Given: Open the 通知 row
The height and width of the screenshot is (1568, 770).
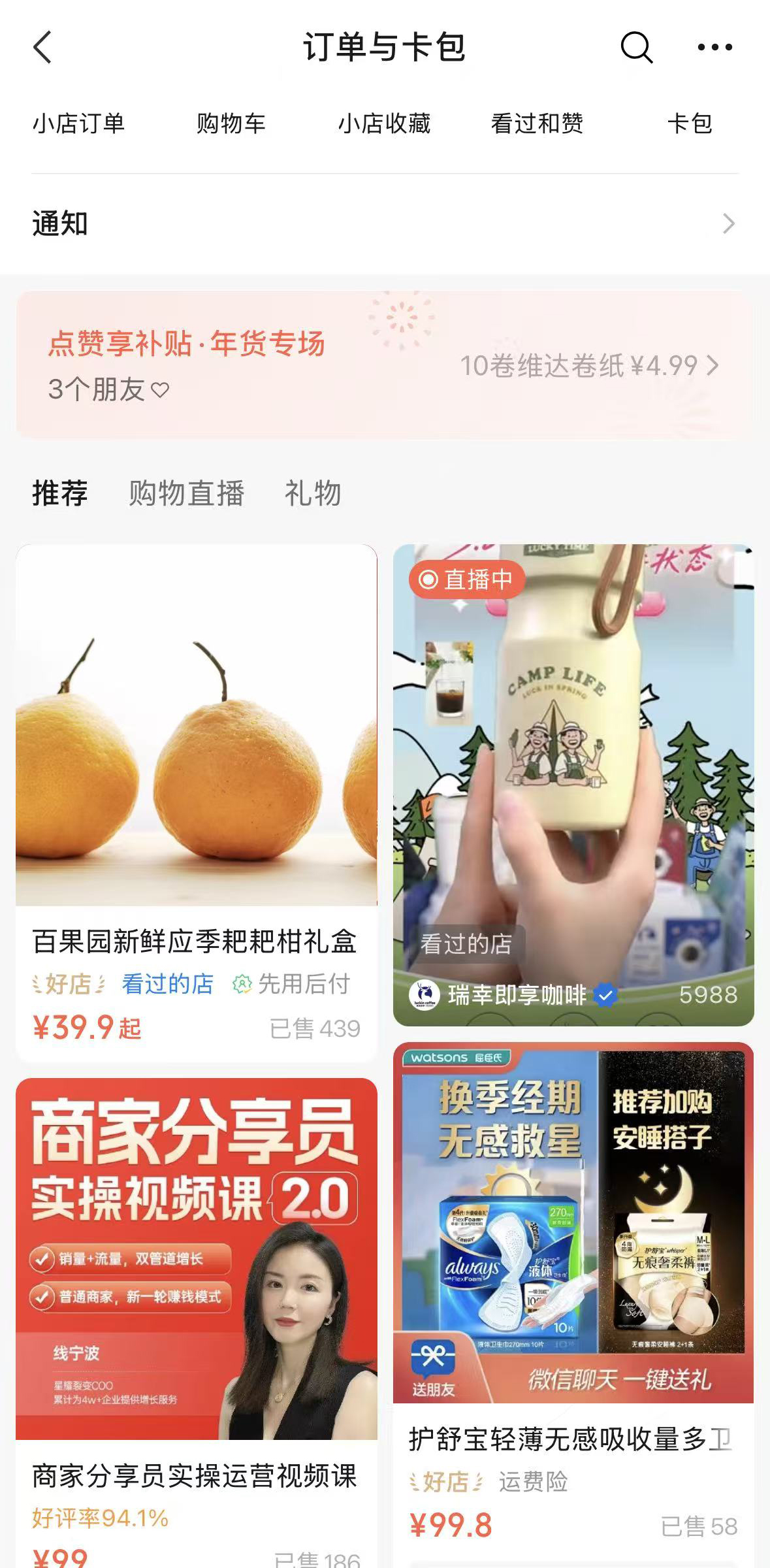Looking at the screenshot, I should (385, 224).
